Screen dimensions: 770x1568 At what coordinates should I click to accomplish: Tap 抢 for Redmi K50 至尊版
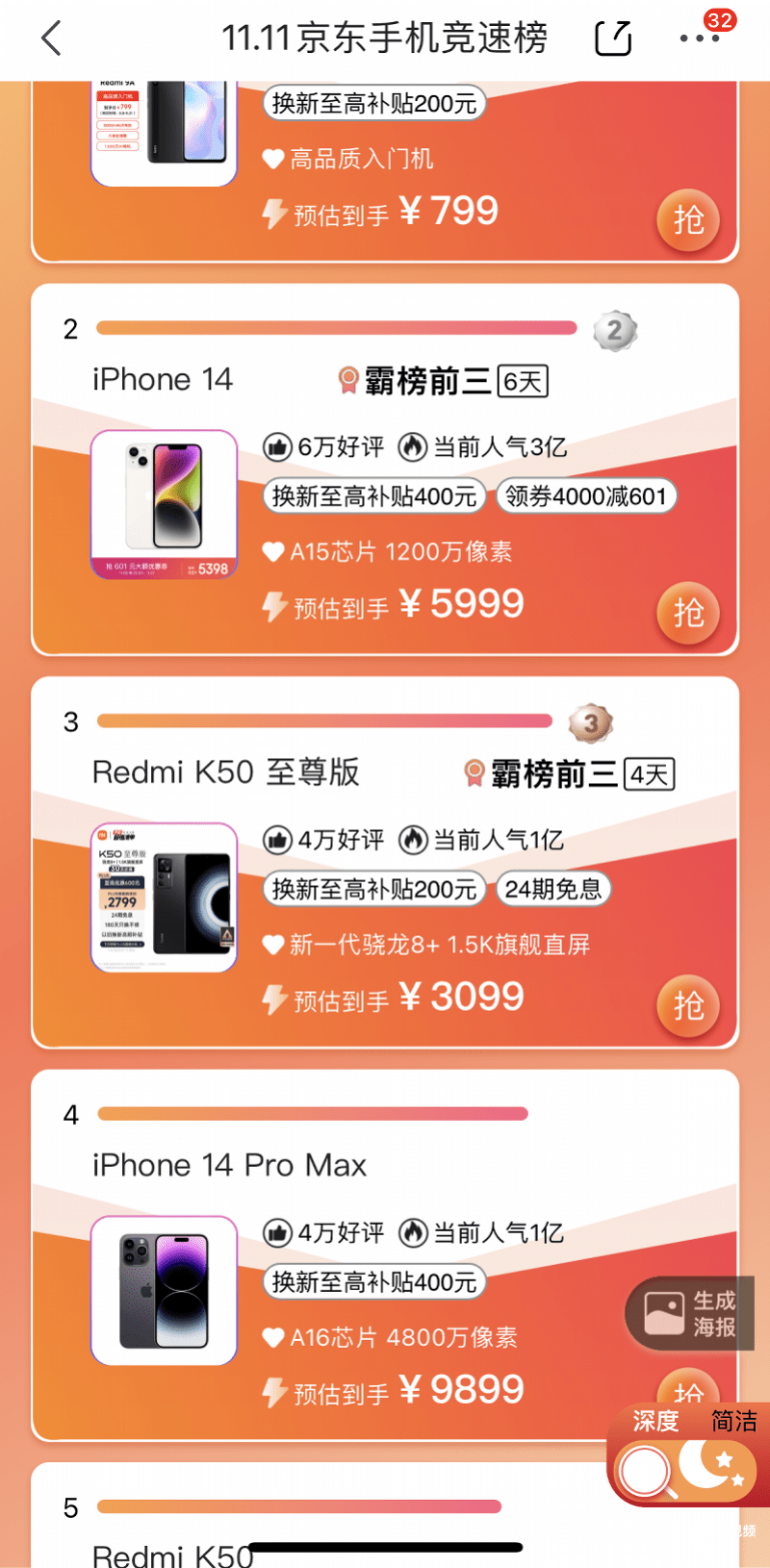tap(687, 1006)
